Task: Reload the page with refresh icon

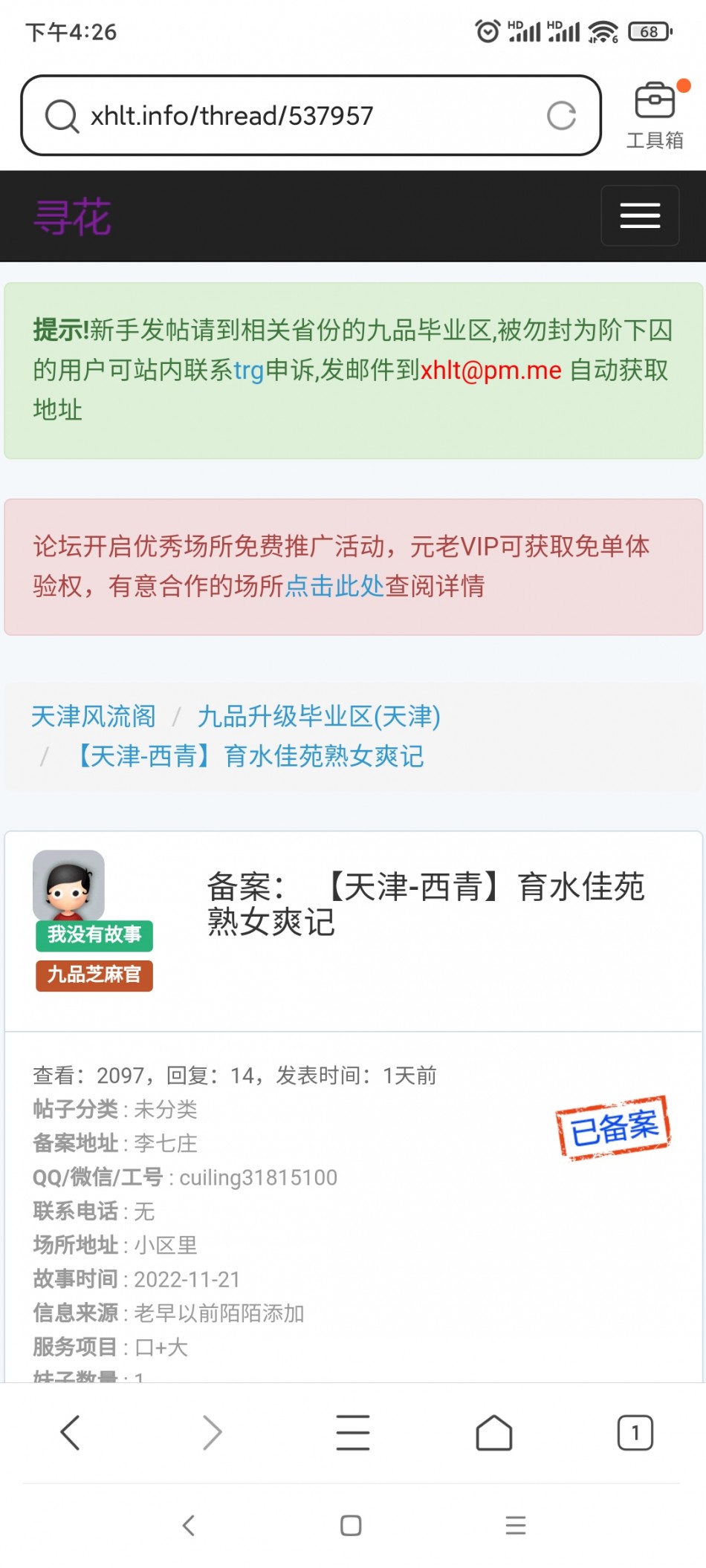Action: [561, 116]
